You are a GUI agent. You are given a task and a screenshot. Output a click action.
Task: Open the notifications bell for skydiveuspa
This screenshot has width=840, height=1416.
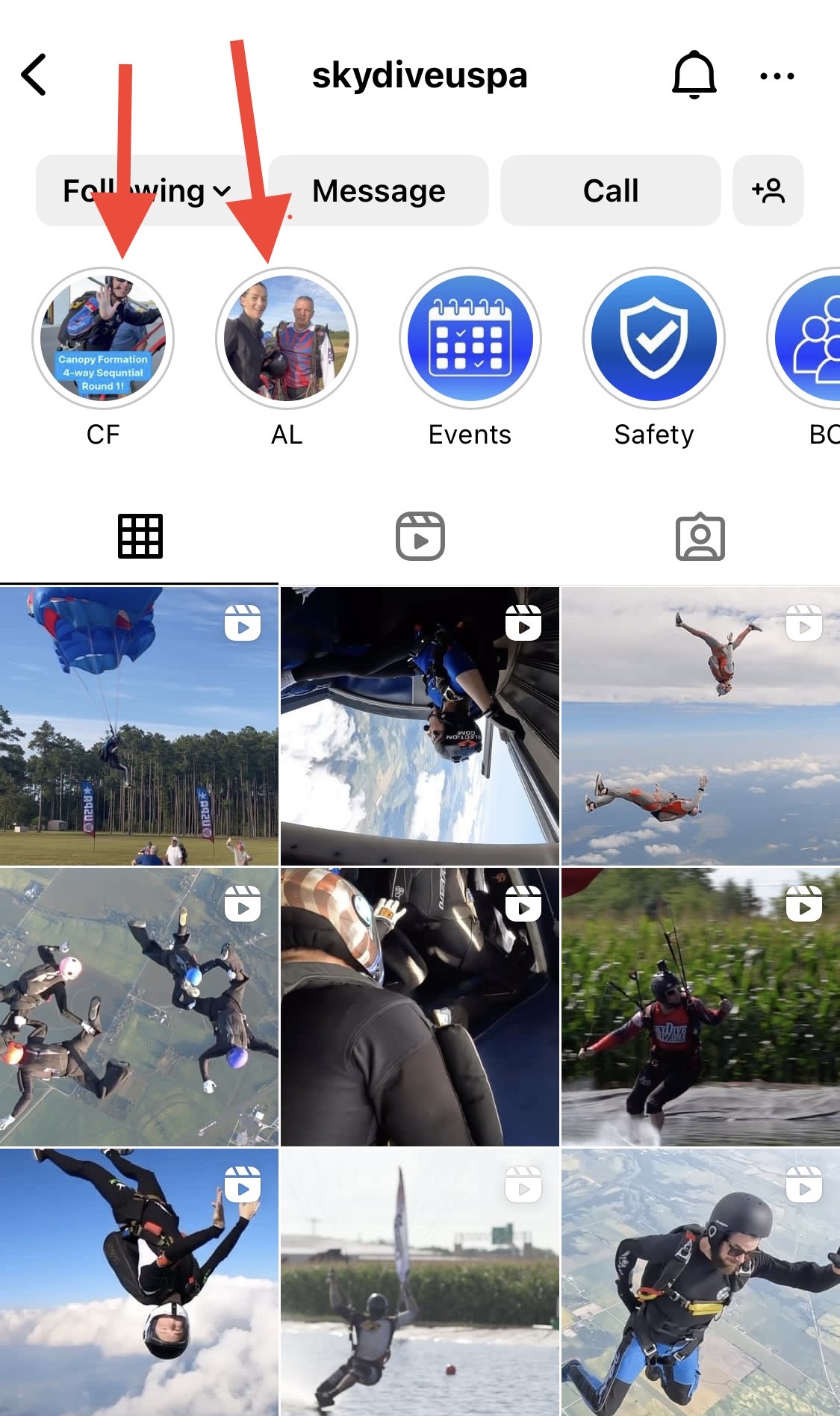(694, 75)
